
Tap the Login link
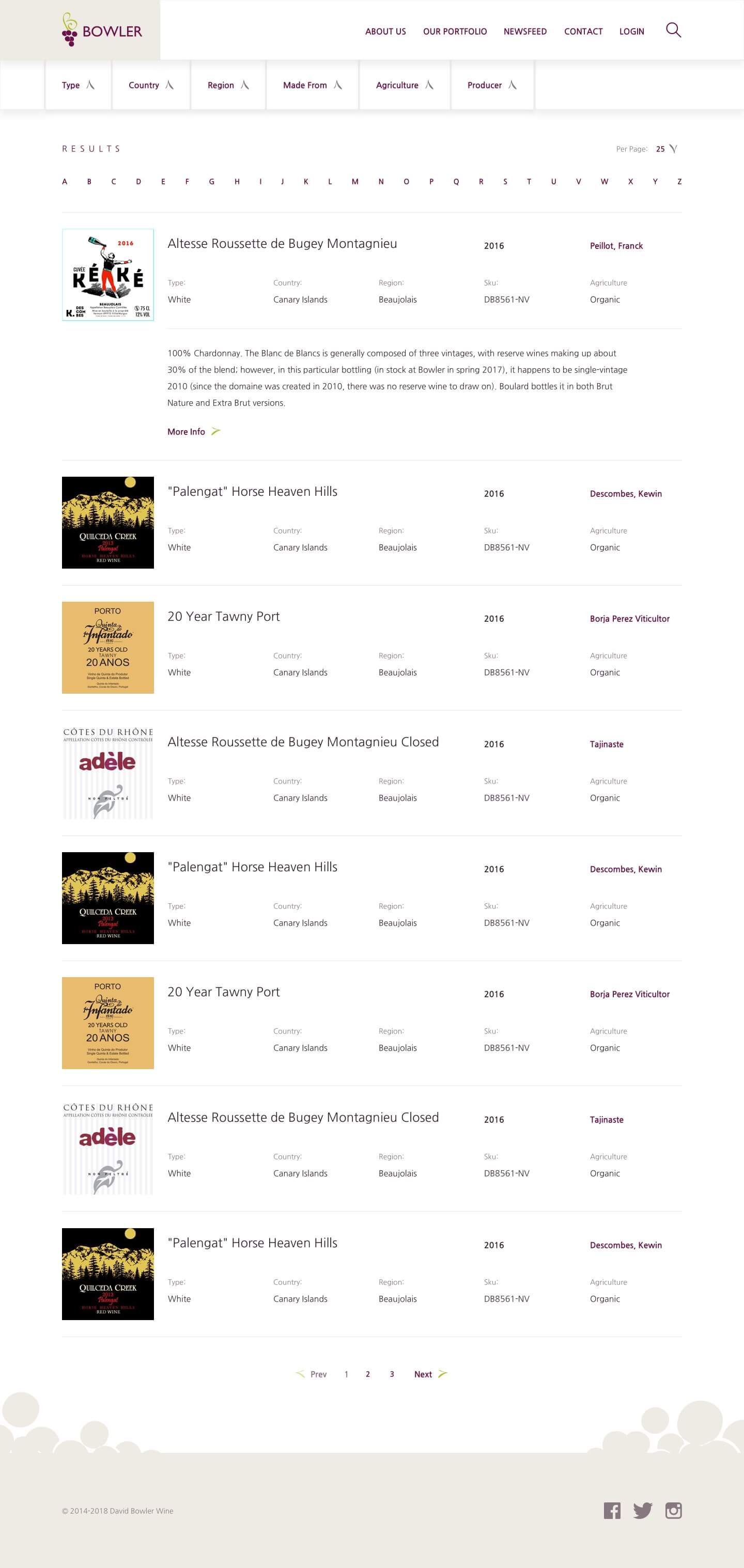tap(631, 32)
